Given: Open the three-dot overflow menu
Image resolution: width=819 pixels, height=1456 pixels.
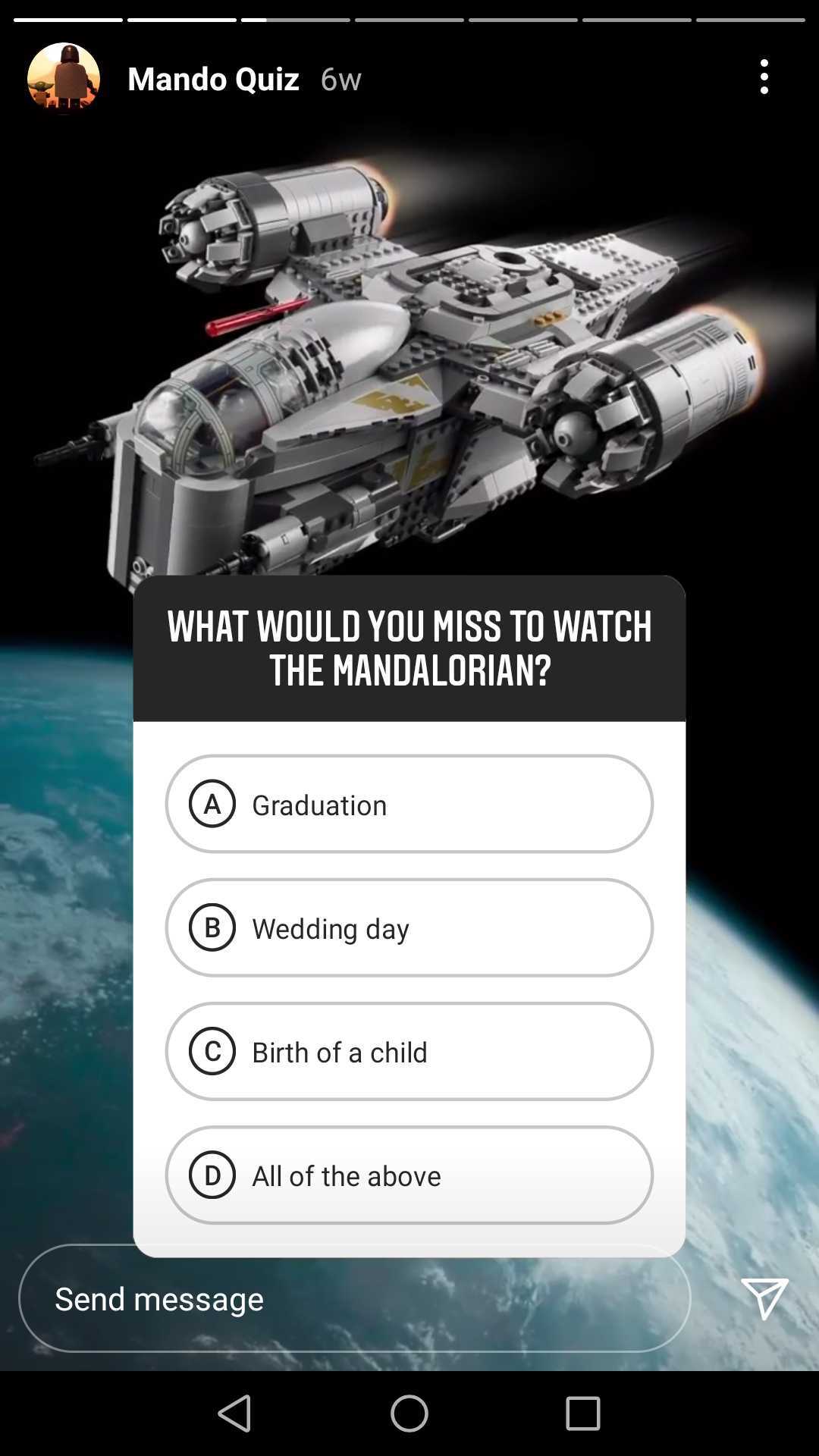Looking at the screenshot, I should [x=764, y=77].
